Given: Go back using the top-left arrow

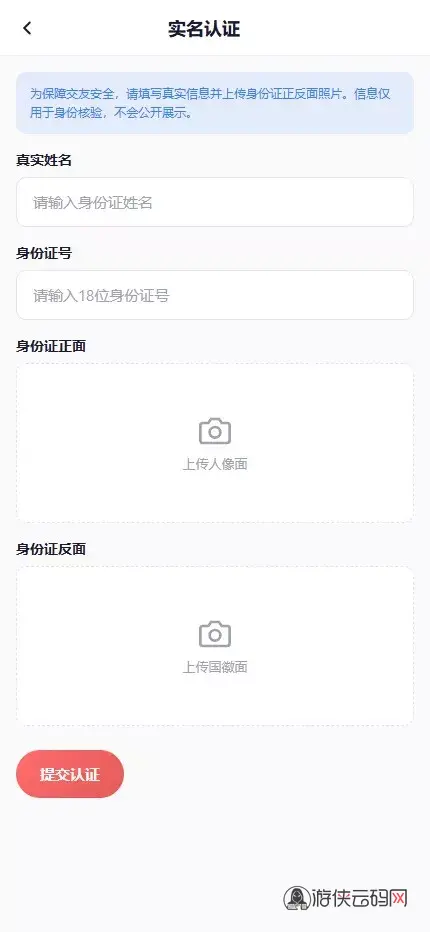Looking at the screenshot, I should pyautogui.click(x=27, y=28).
